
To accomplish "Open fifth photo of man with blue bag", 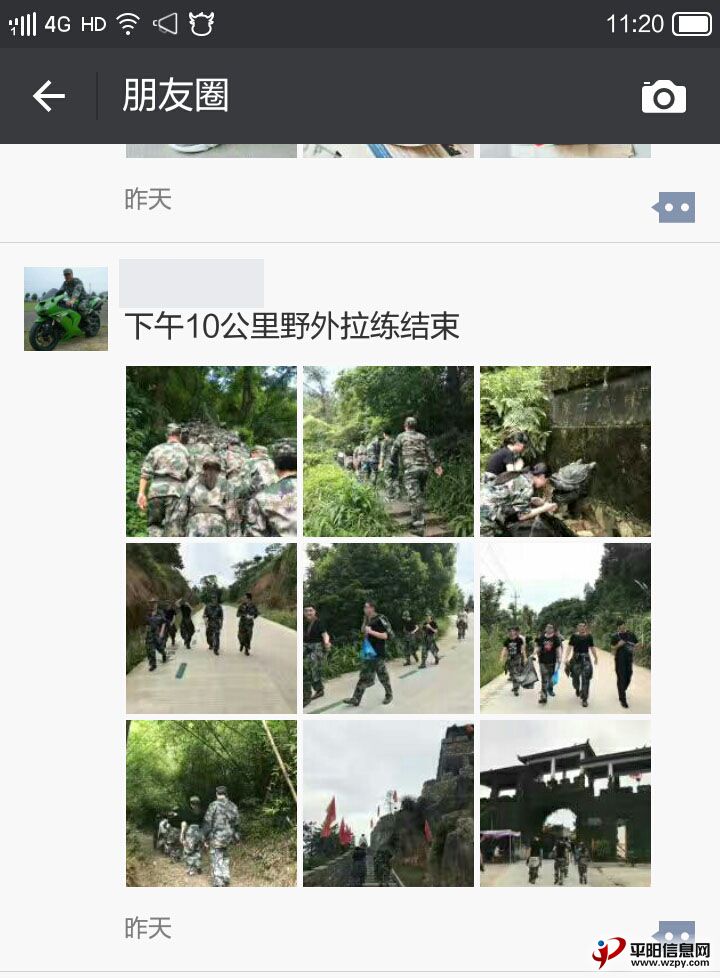I will click(x=388, y=628).
